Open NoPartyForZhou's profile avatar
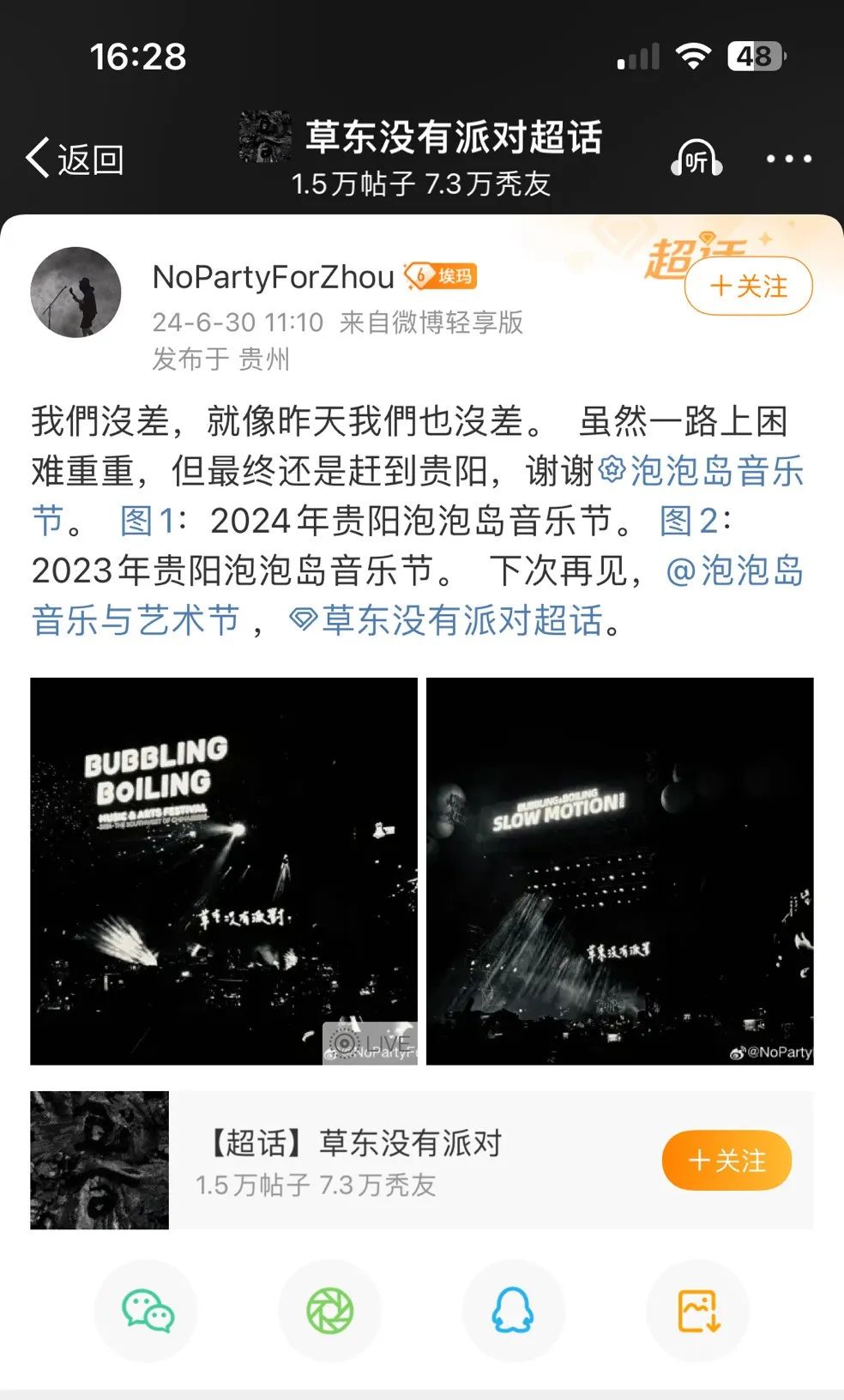This screenshot has height=1400, width=844. 75,290
